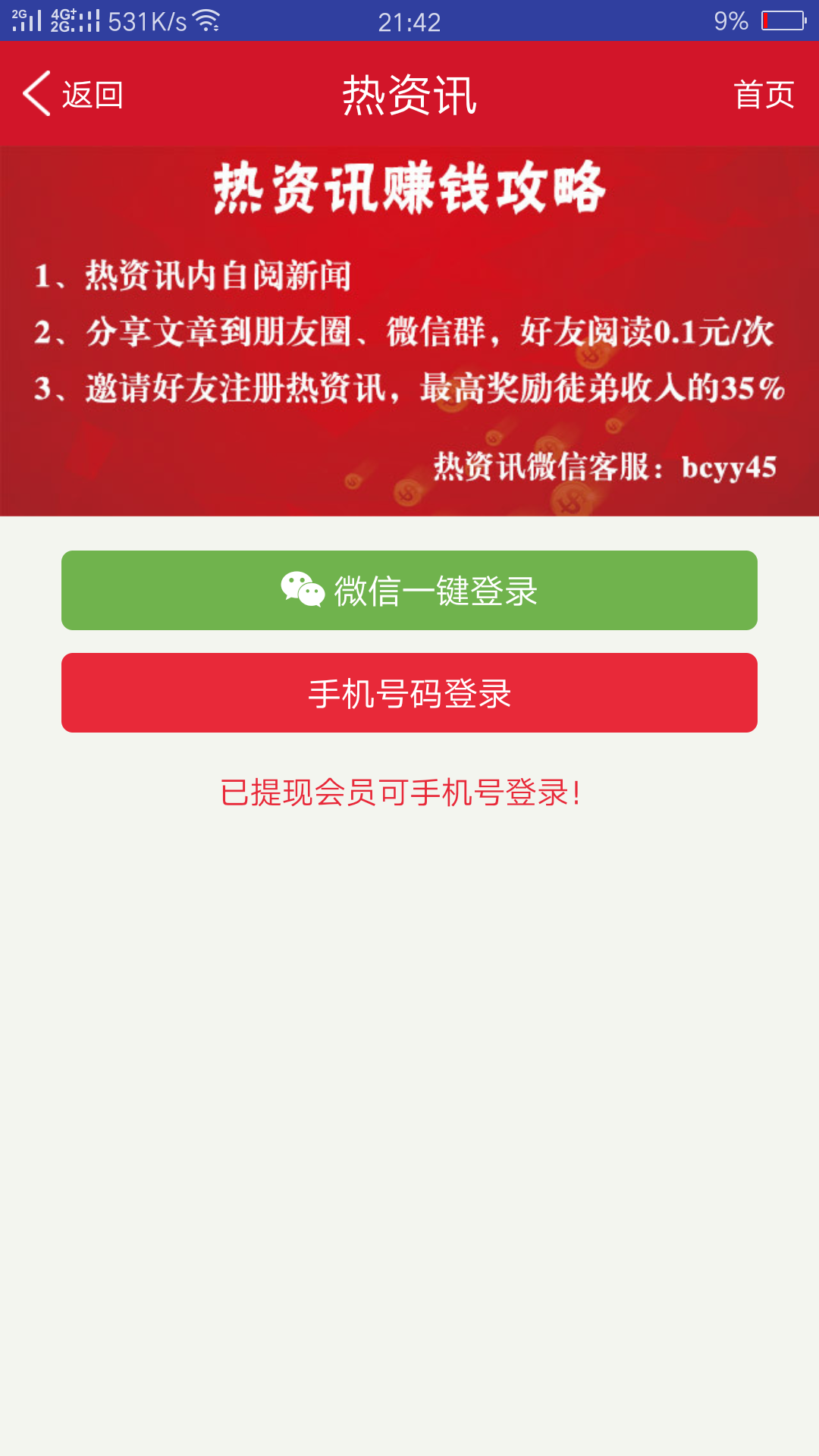Tap 微信一键登录 to log in with WeChat

(408, 591)
